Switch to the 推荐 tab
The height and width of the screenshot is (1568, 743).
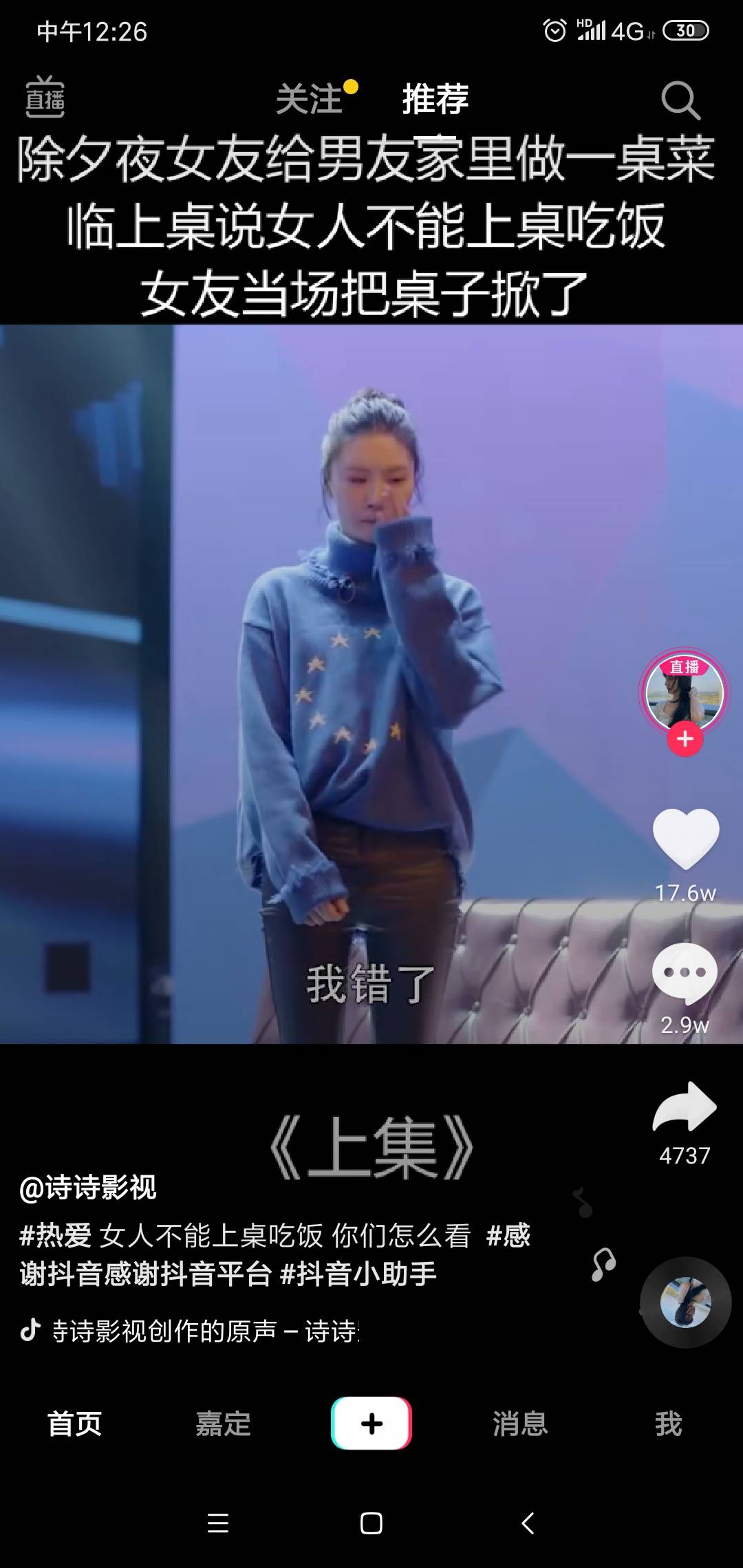pos(435,98)
